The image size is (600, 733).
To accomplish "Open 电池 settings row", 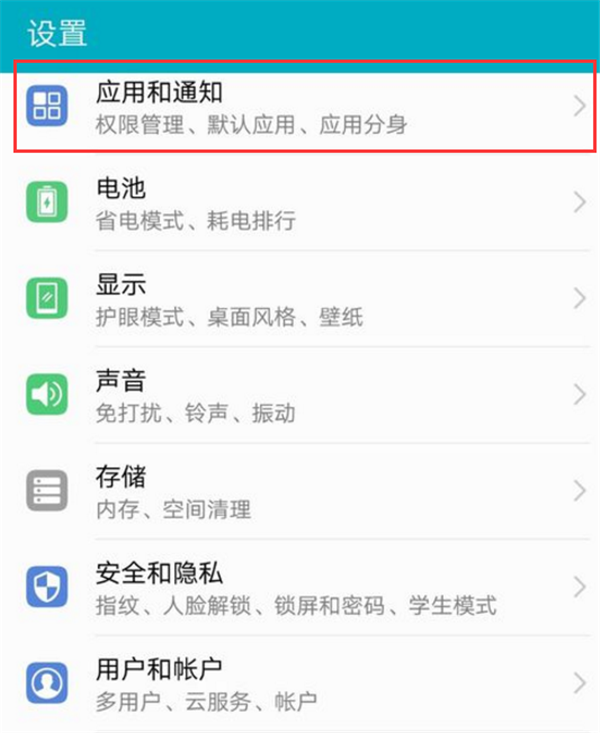I will tap(300, 203).
